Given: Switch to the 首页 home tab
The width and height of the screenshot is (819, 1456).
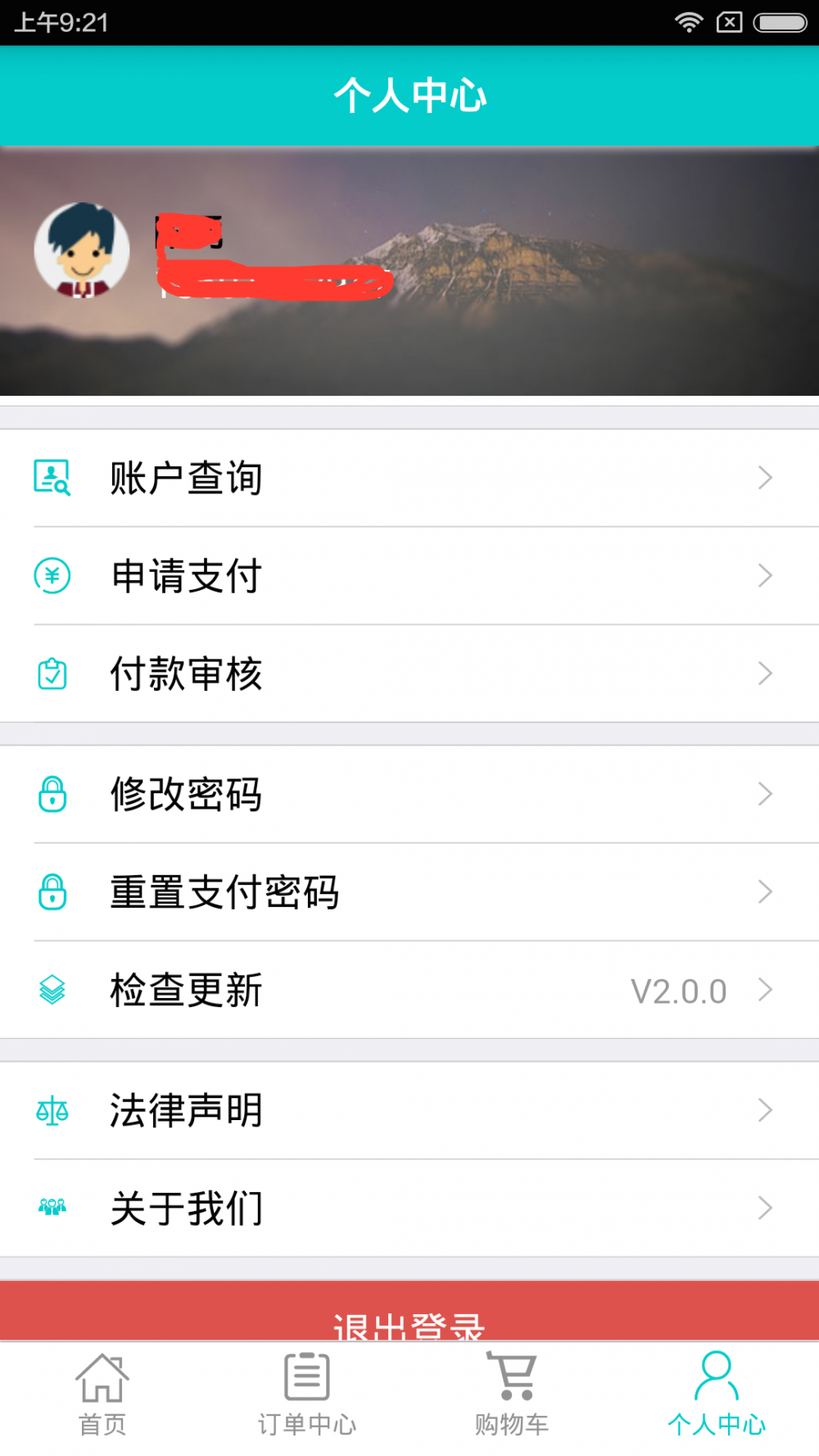Looking at the screenshot, I should pos(102,1395).
